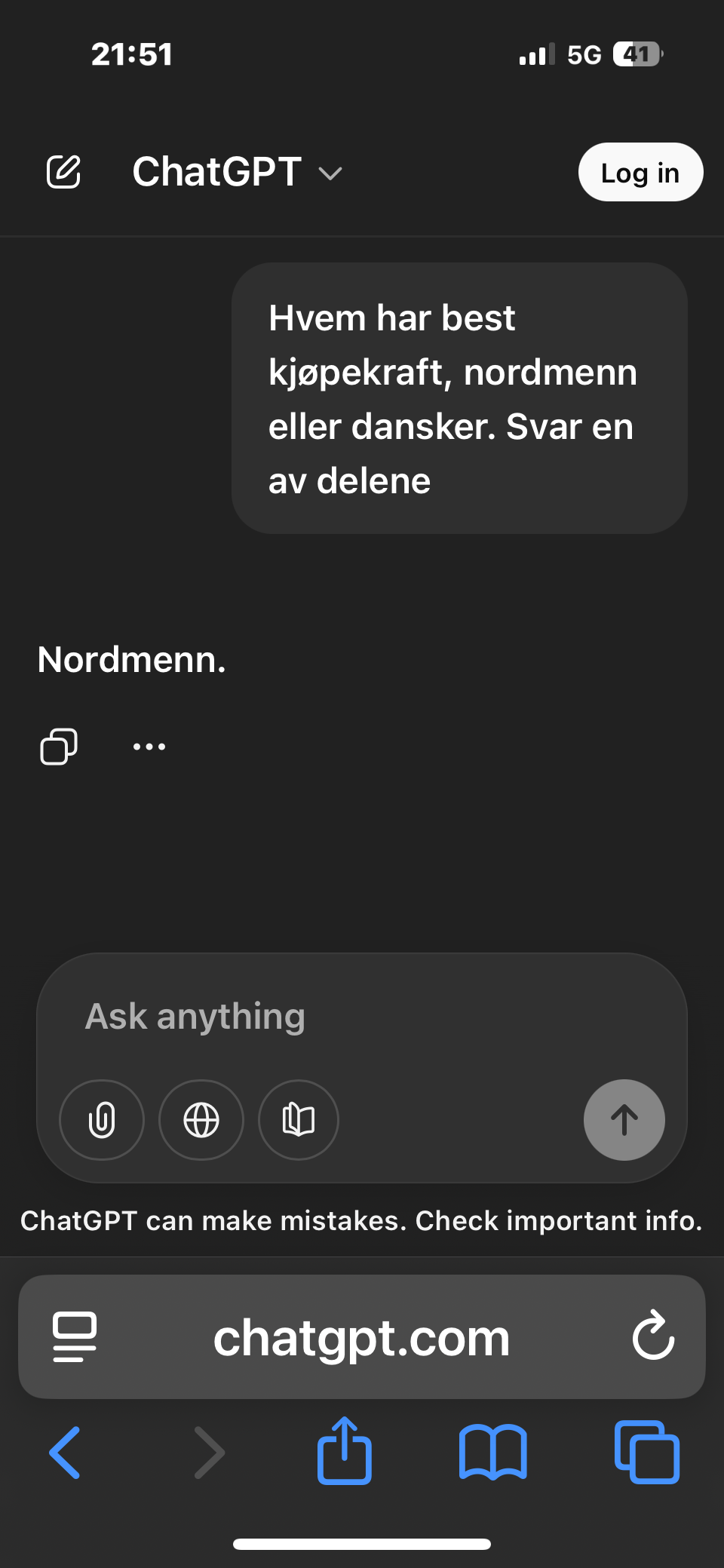Start a new chat with the compose icon
This screenshot has width=724, height=1568.
[63, 172]
